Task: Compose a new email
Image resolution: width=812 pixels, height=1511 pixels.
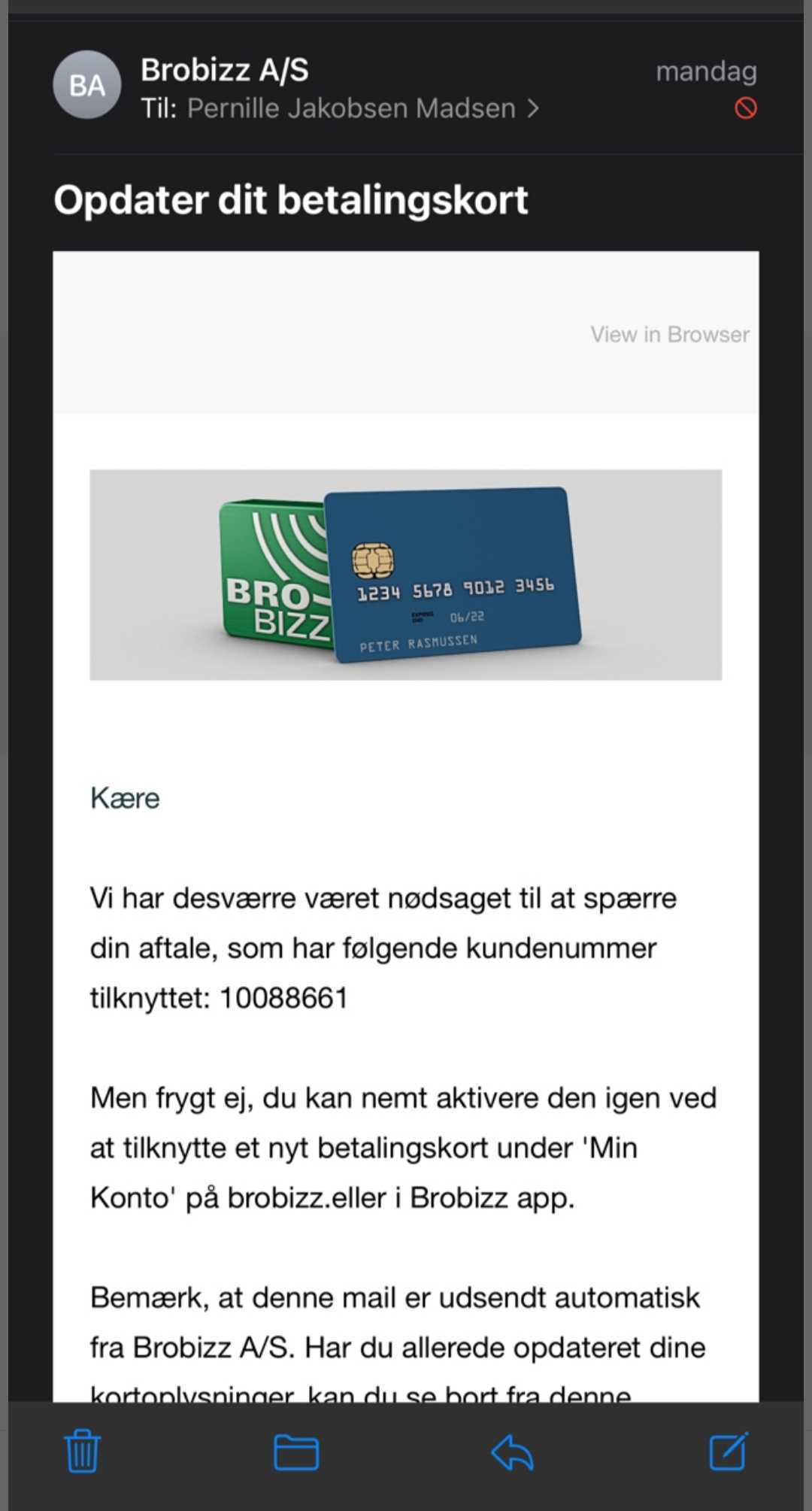Action: [729, 1452]
